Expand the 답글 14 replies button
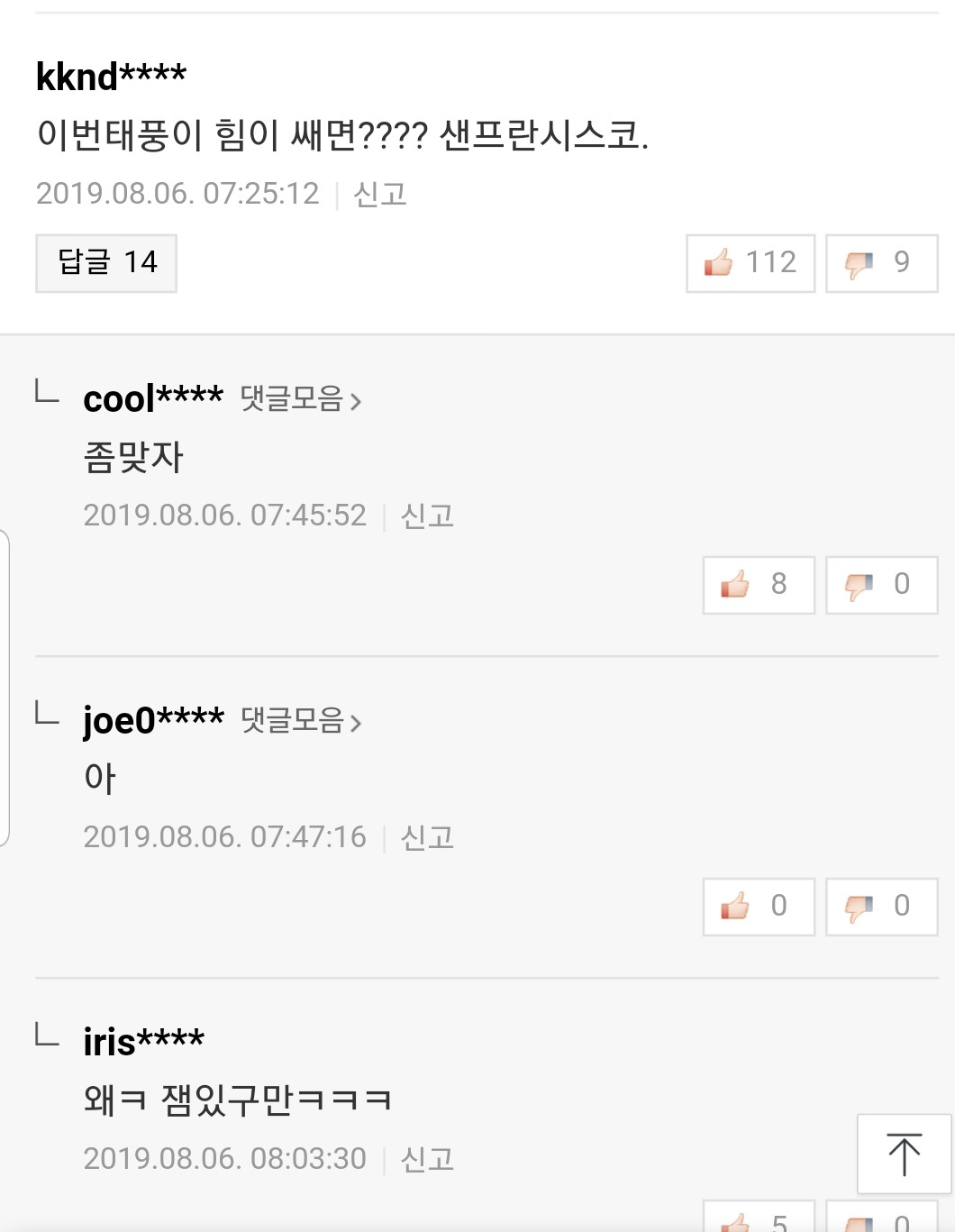The image size is (955, 1232). (x=106, y=263)
